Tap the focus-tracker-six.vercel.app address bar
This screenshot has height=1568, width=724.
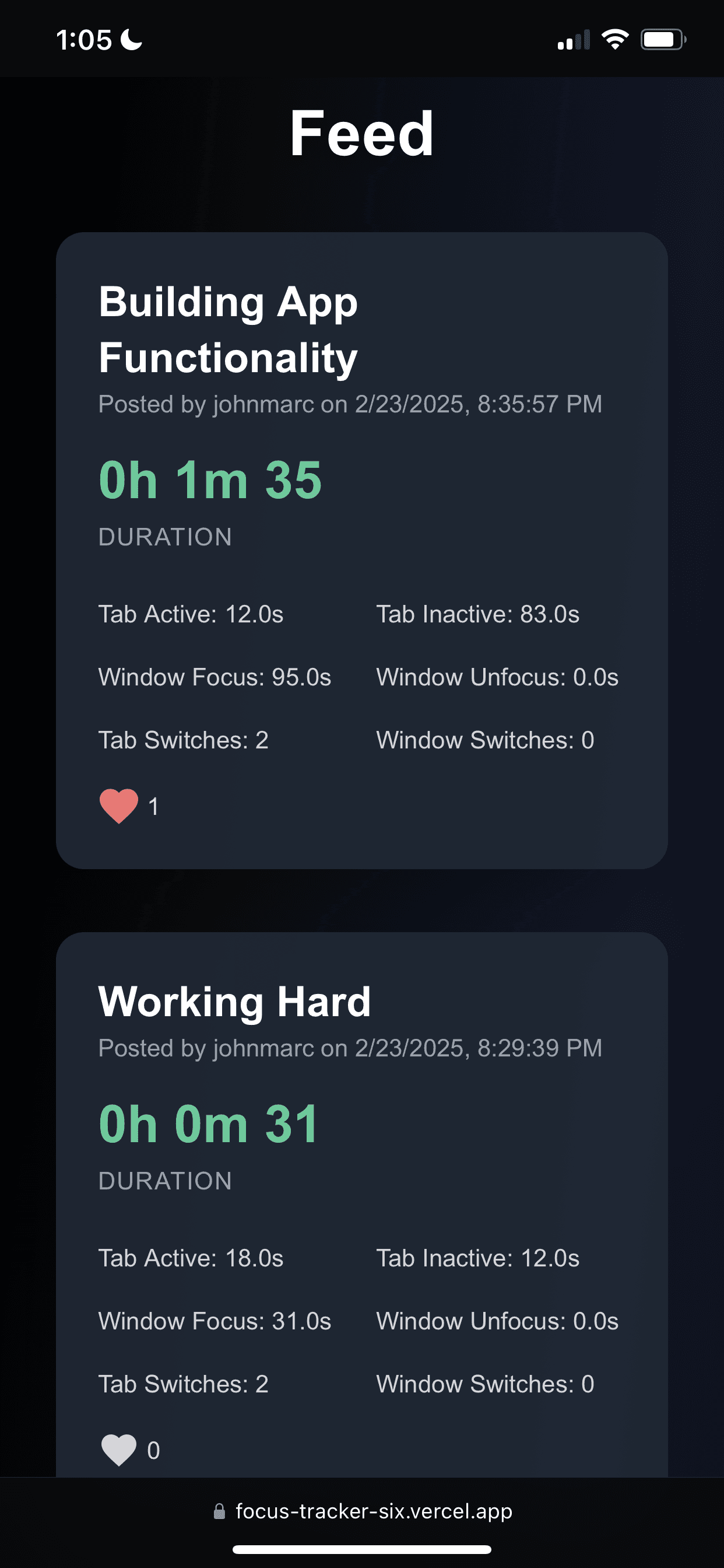point(363,1511)
